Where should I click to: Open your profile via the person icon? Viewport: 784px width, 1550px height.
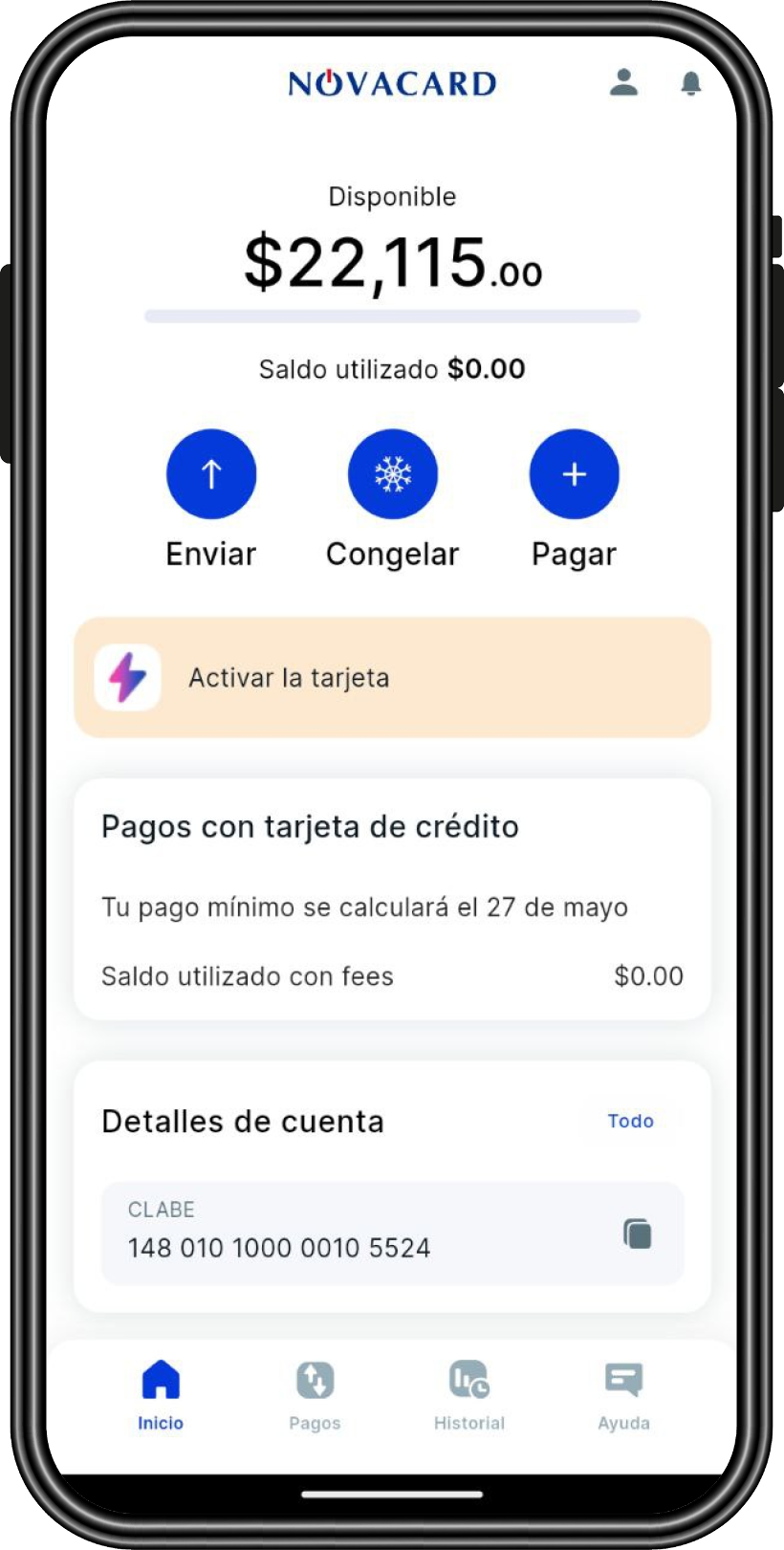(623, 83)
